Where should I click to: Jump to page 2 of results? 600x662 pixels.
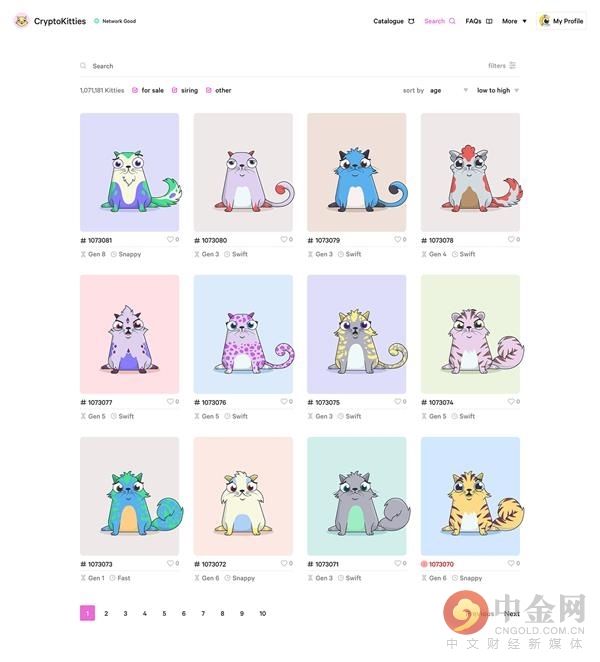106,614
